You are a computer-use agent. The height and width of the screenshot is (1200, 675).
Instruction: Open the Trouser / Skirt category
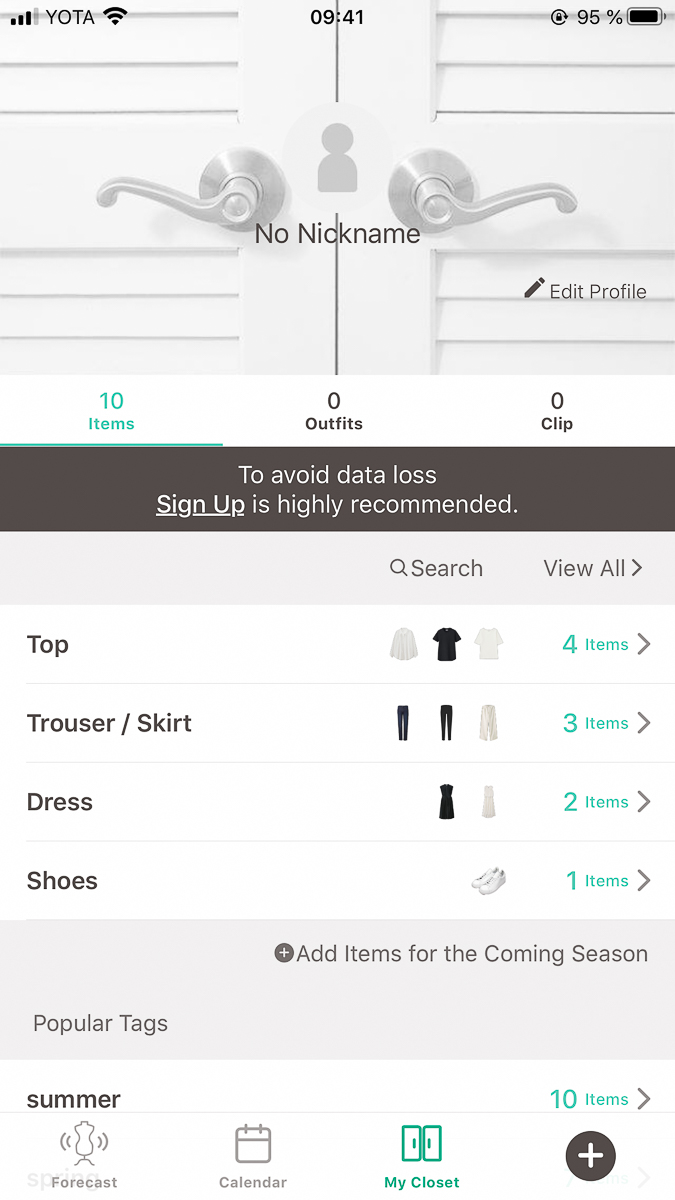[x=337, y=723]
